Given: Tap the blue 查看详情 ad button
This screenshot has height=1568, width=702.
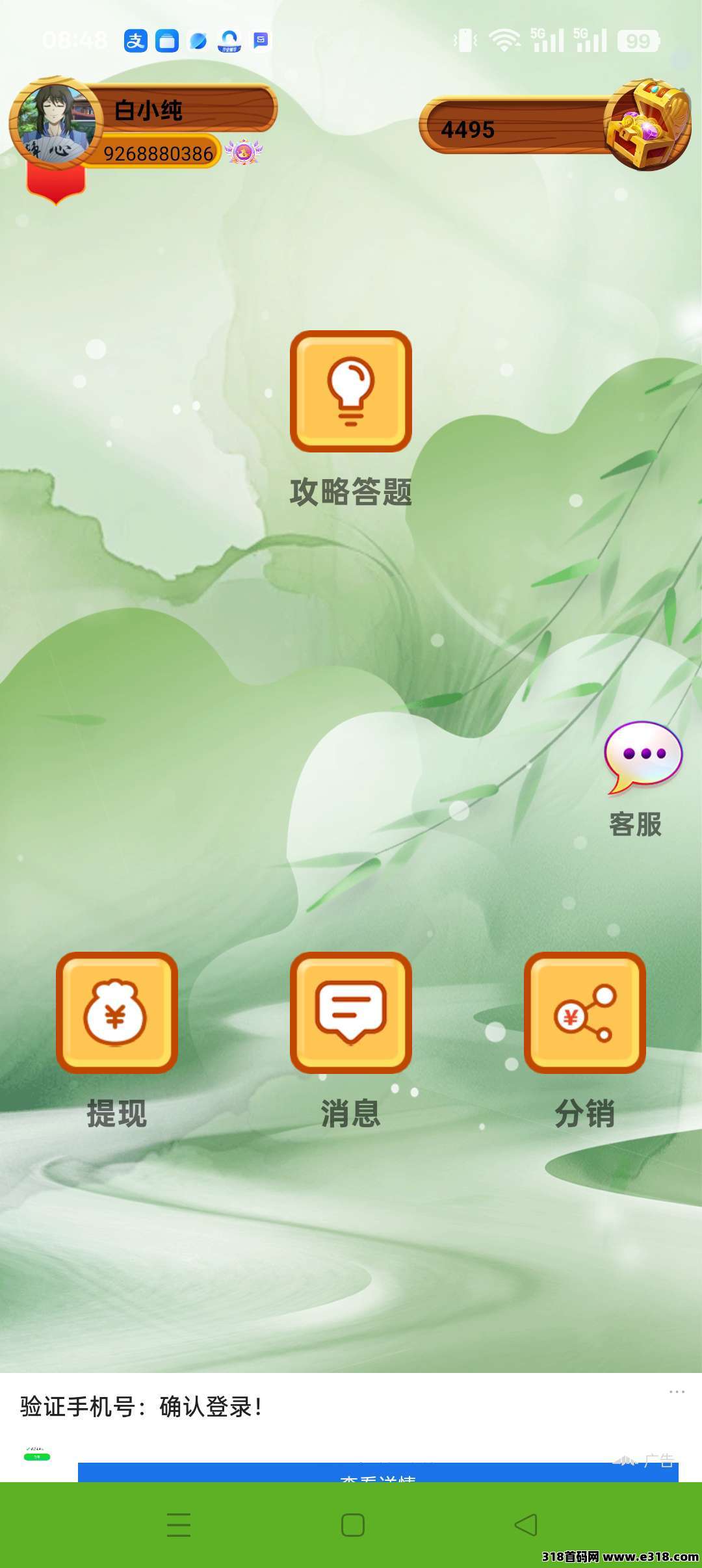Looking at the screenshot, I should click(377, 1473).
